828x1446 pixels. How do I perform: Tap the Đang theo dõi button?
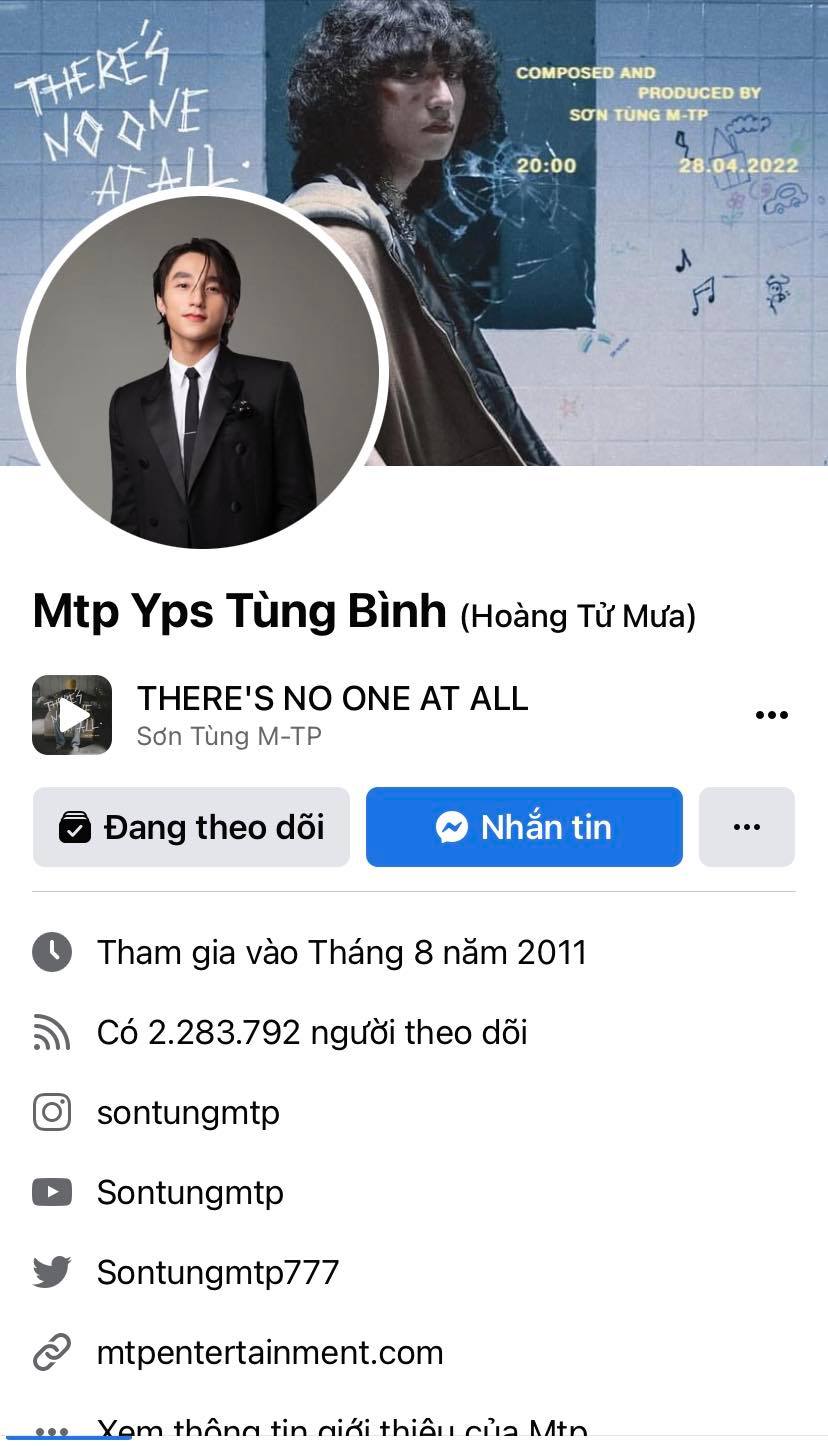tap(191, 827)
